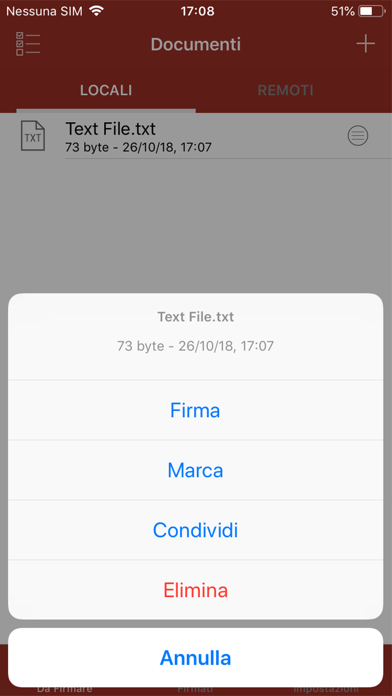Viewport: 392px width, 696px height.
Task: Delete the file with Elimina
Action: pyautogui.click(x=195, y=590)
